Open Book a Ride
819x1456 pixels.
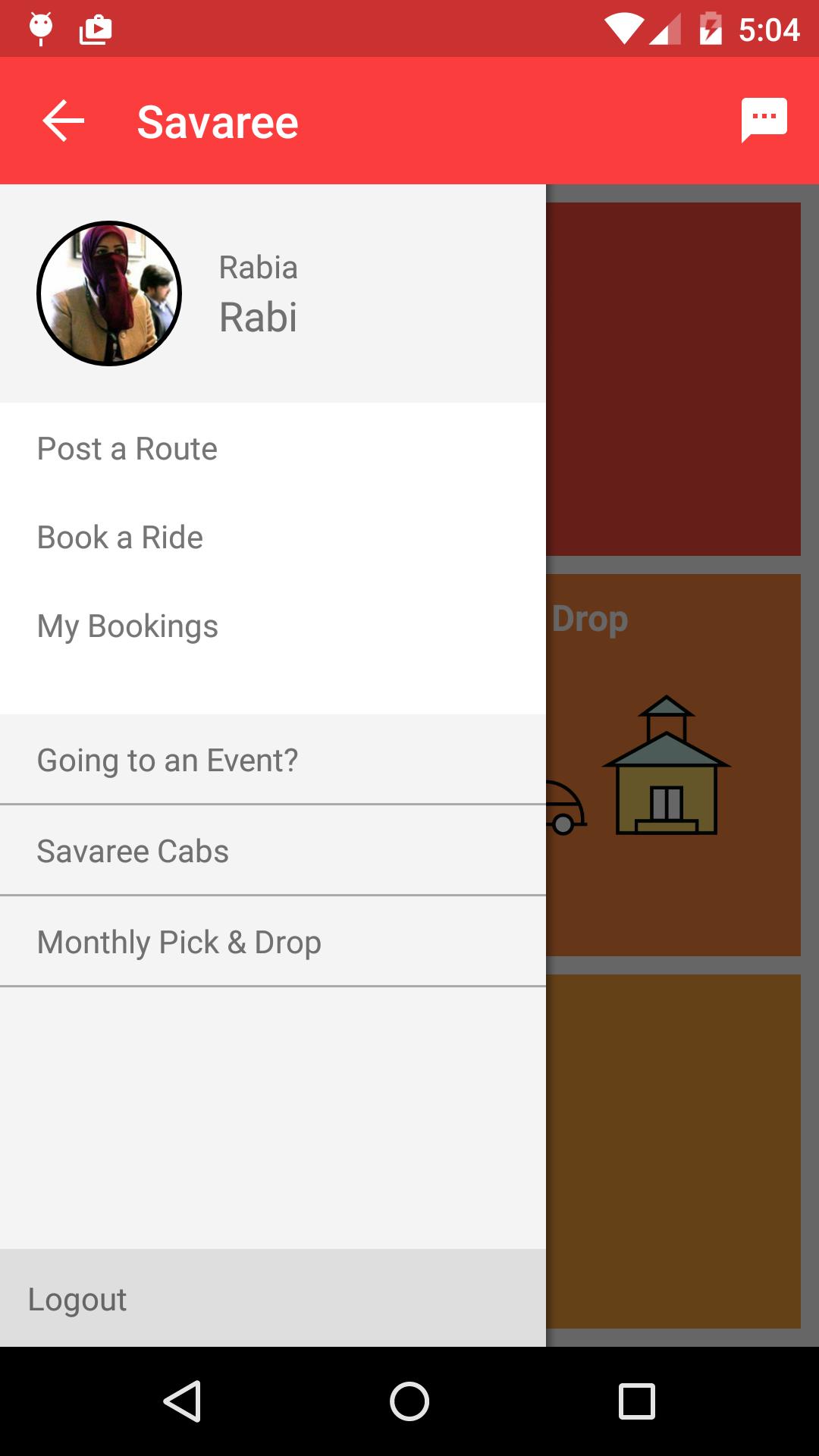point(120,538)
